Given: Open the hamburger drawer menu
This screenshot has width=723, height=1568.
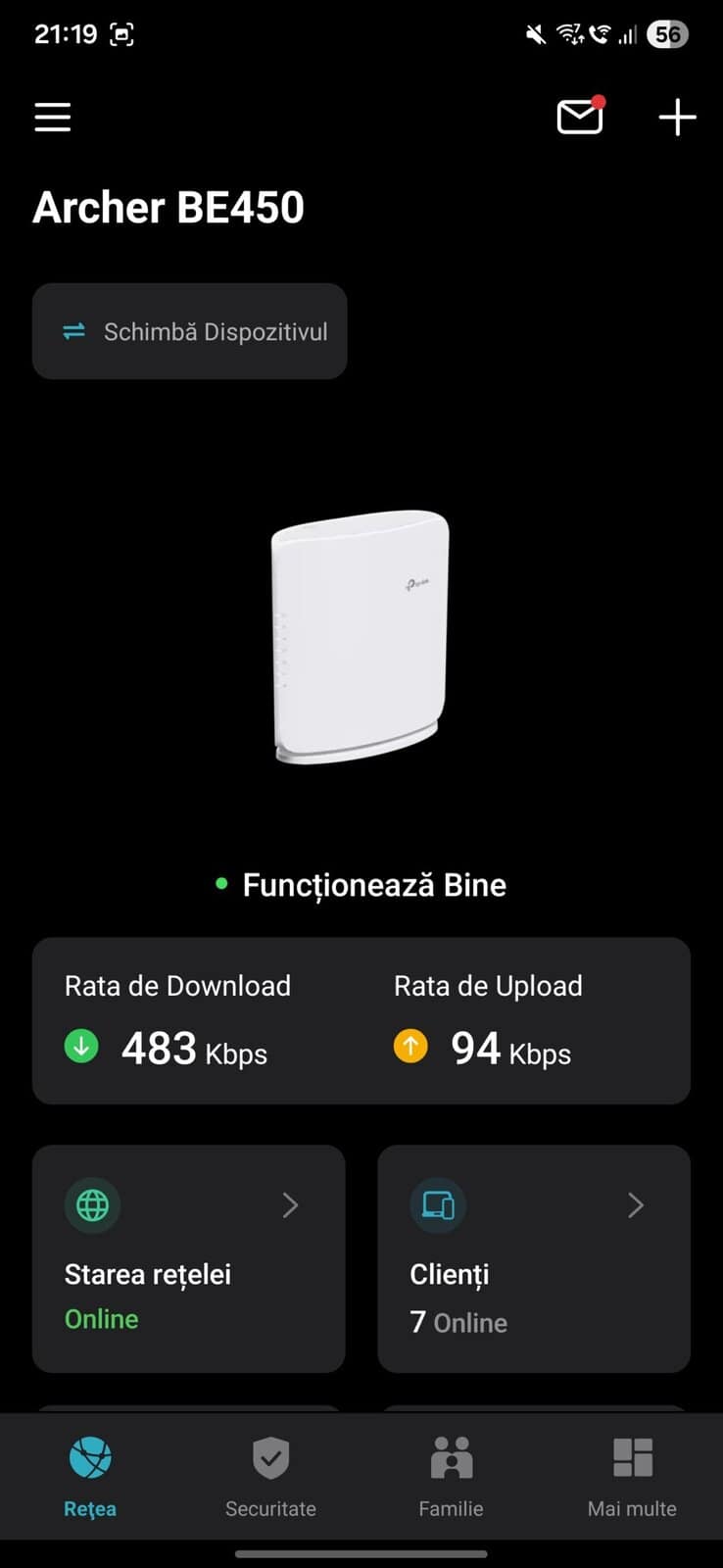Looking at the screenshot, I should pos(53,118).
